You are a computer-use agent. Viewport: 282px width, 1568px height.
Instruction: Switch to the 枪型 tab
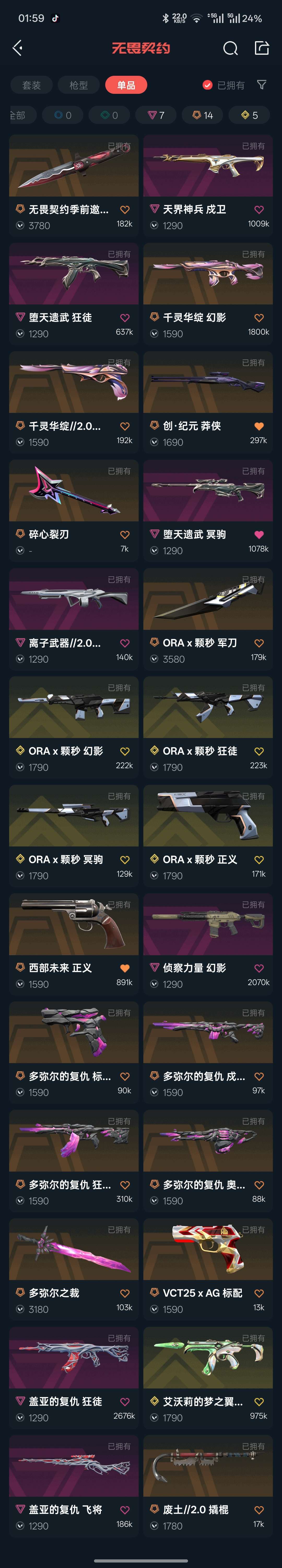pos(78,85)
